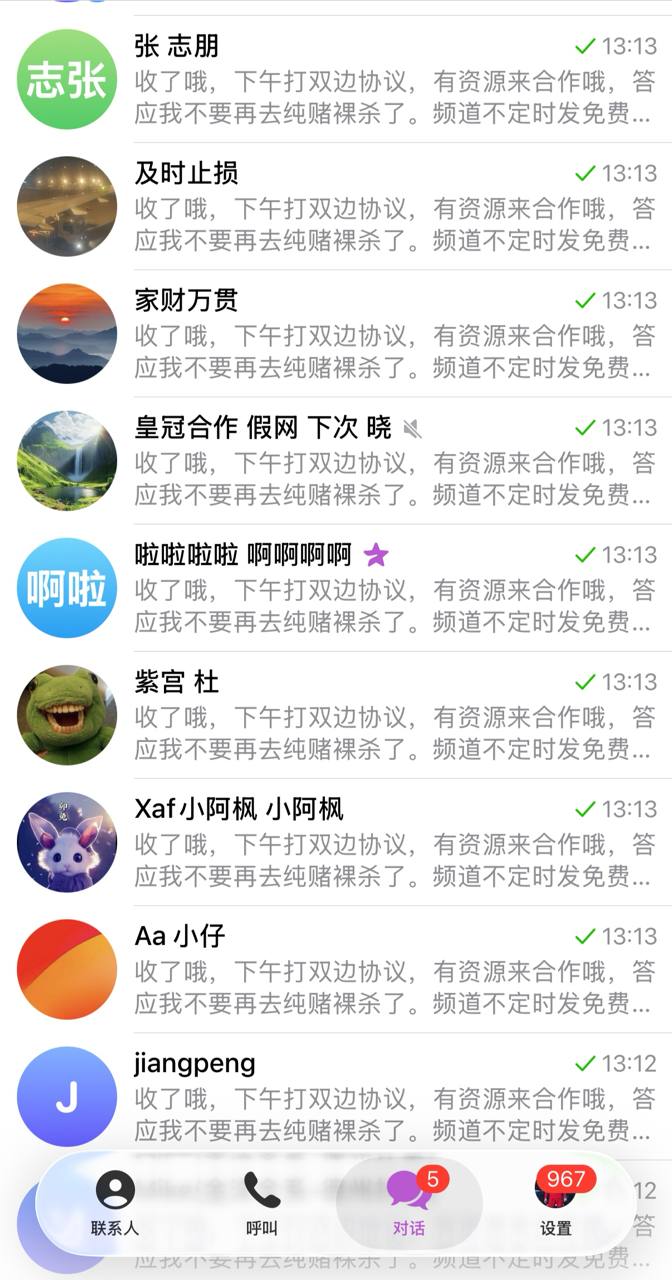Select the 对话 tab
Screen dimensions: 672x1280
pyautogui.click(x=409, y=1204)
